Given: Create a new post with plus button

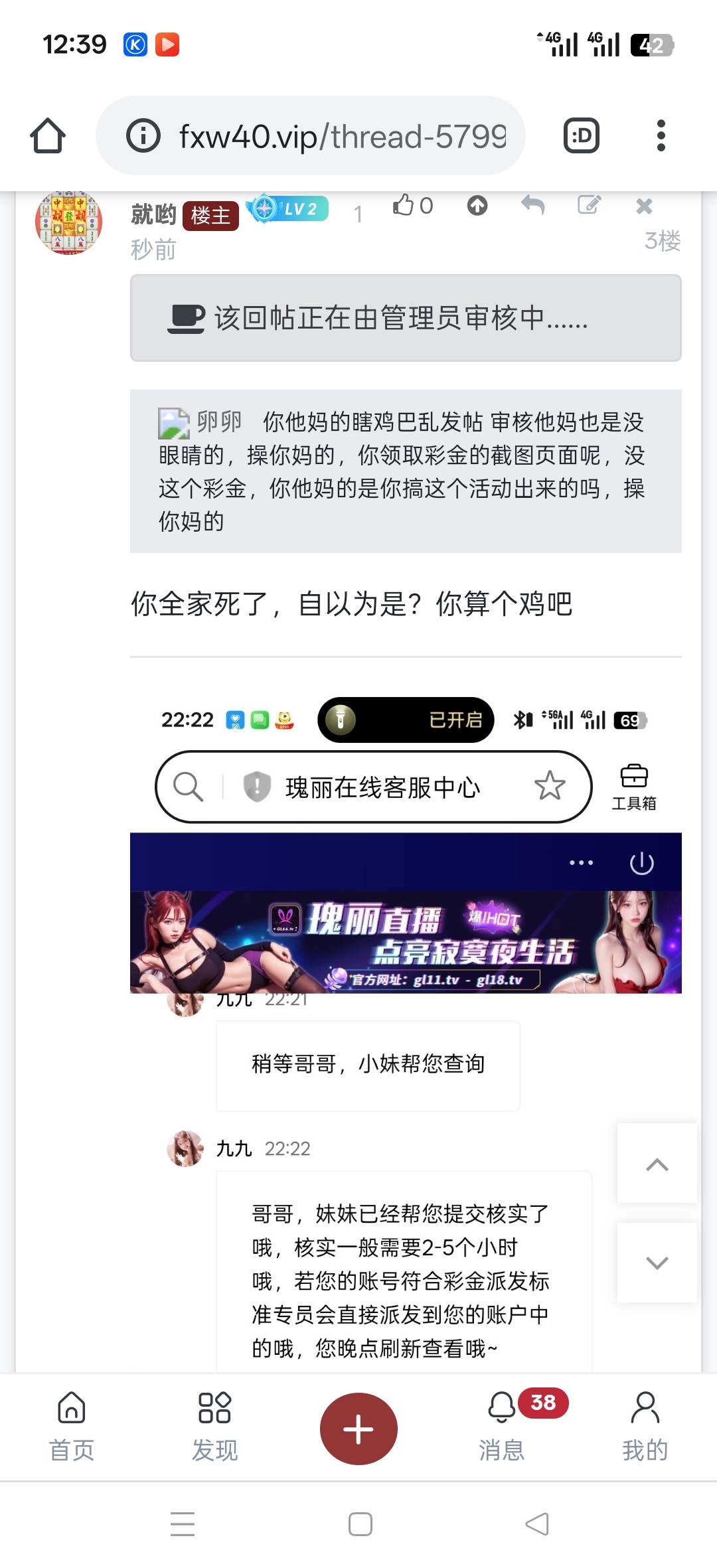Looking at the screenshot, I should pos(358,1429).
